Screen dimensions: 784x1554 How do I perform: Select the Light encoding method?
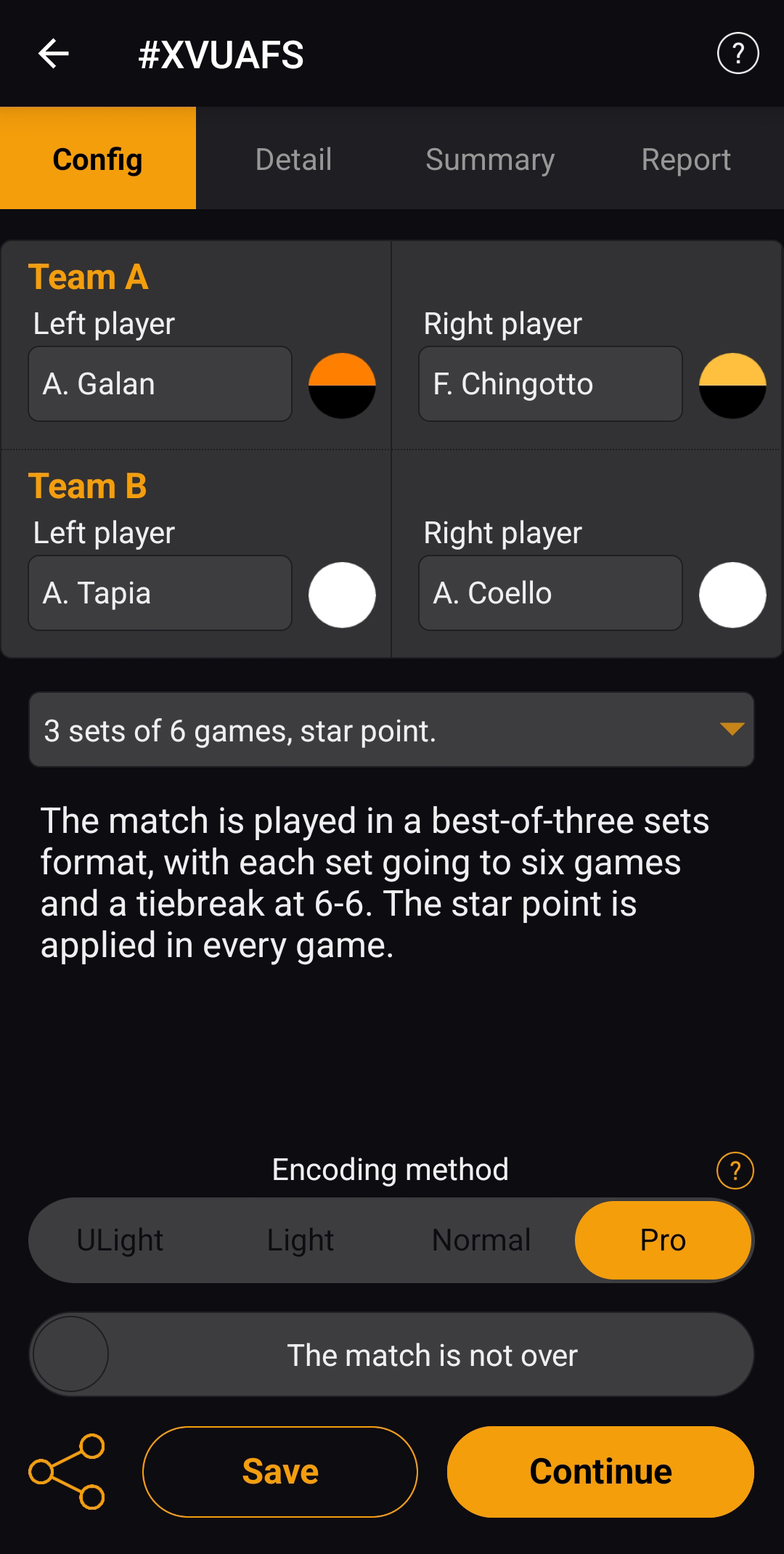300,1240
